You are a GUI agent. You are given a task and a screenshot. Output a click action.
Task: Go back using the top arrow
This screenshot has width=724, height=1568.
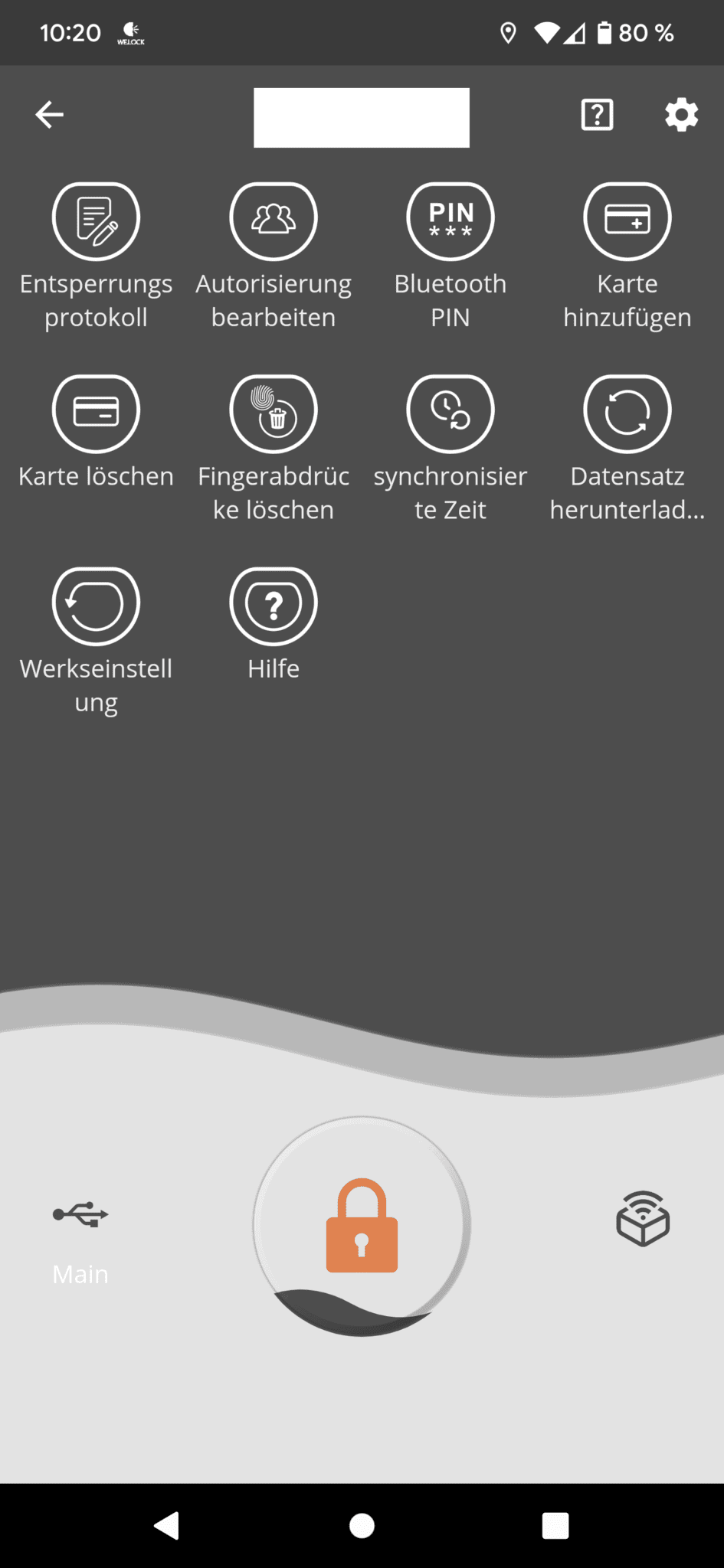[50, 115]
